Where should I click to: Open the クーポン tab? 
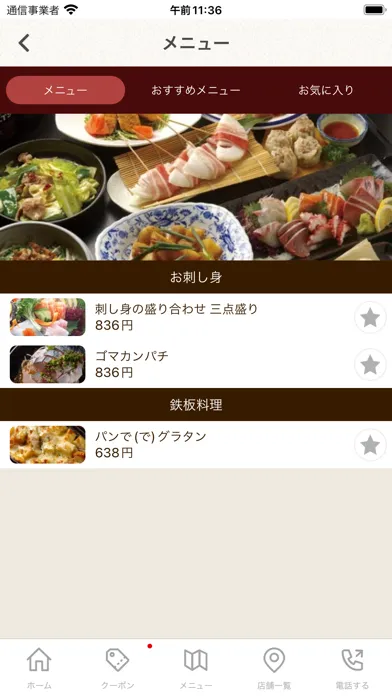point(118,667)
